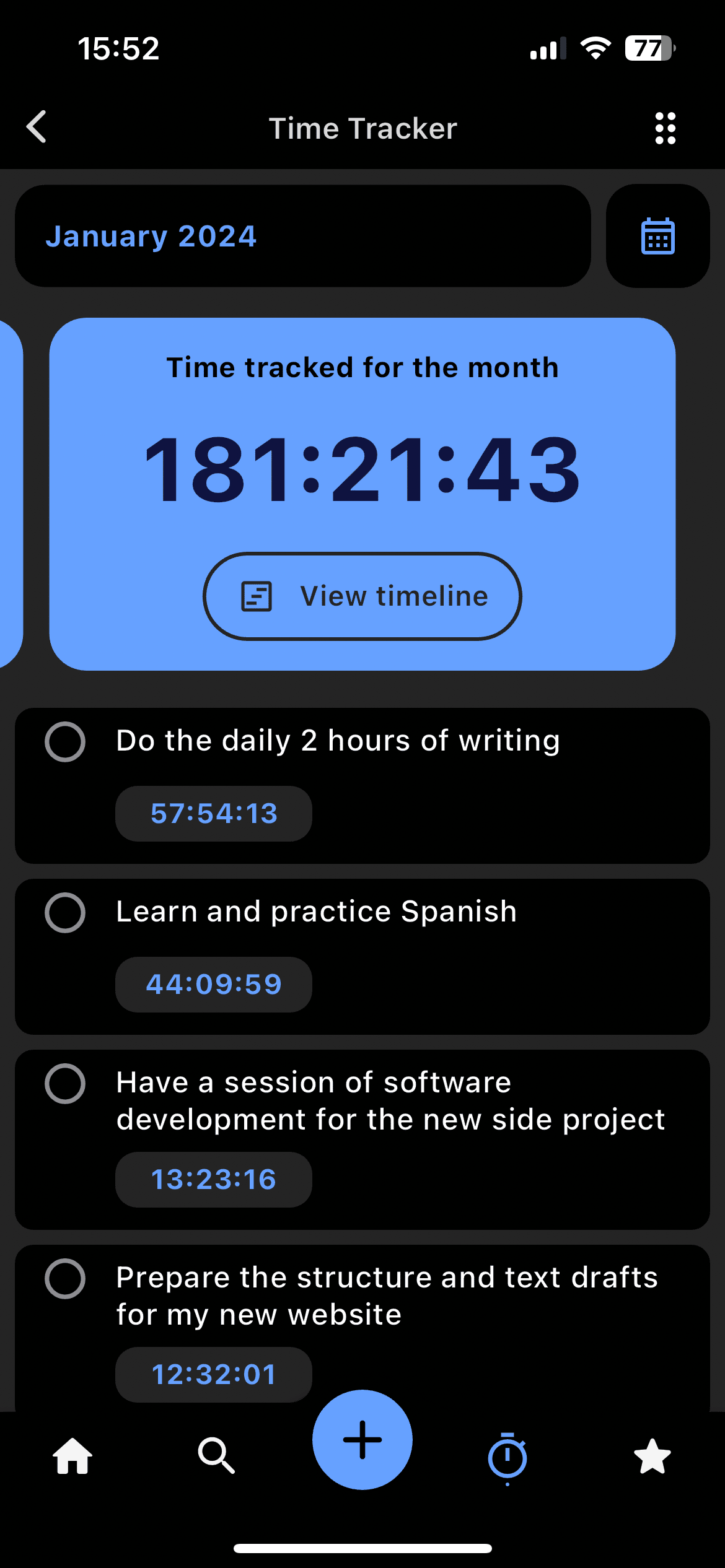This screenshot has width=725, height=1568.
Task: Tap the View timeline button
Action: 362,596
